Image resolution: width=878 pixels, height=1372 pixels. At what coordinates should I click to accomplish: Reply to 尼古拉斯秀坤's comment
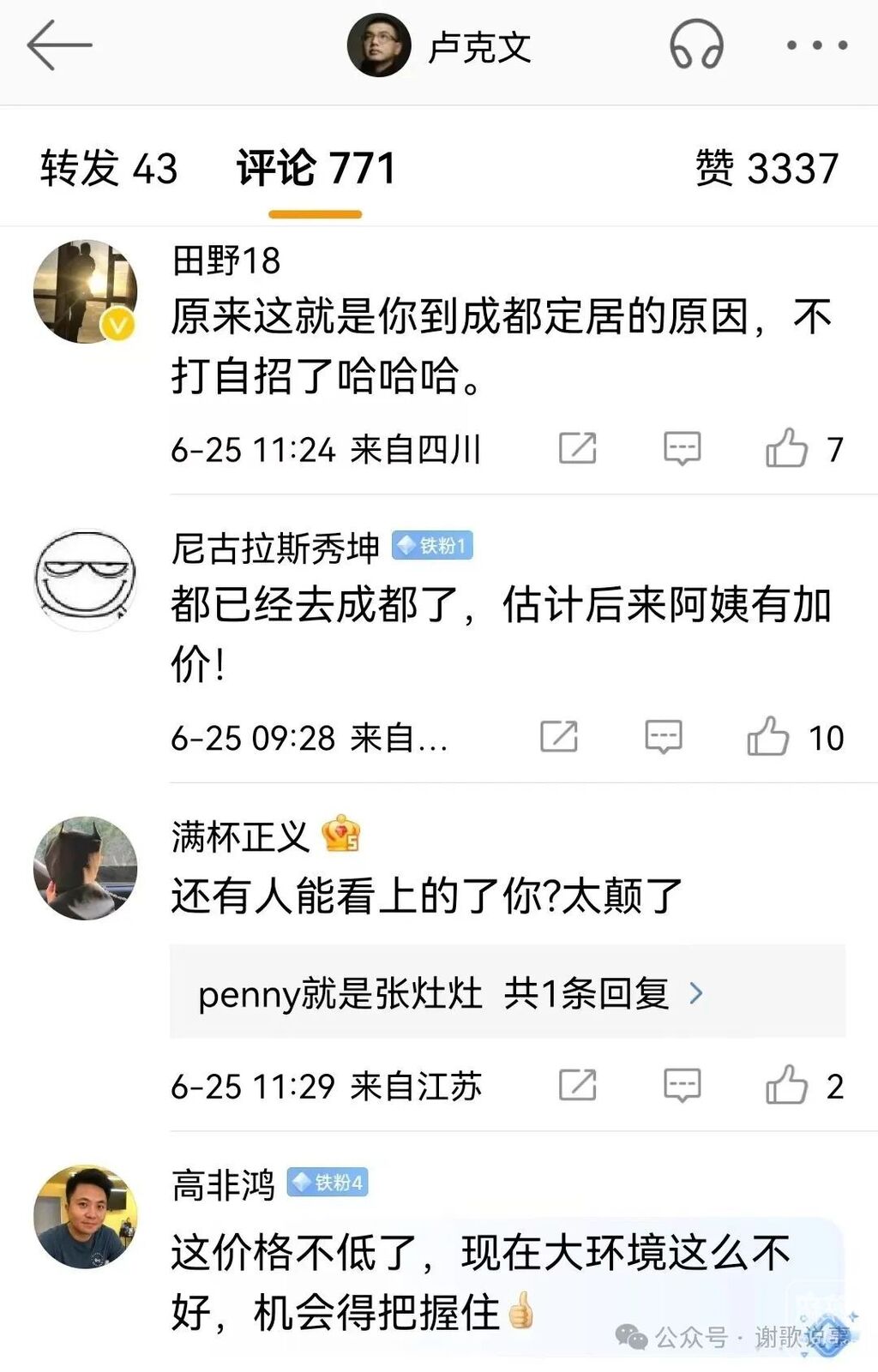point(664,737)
